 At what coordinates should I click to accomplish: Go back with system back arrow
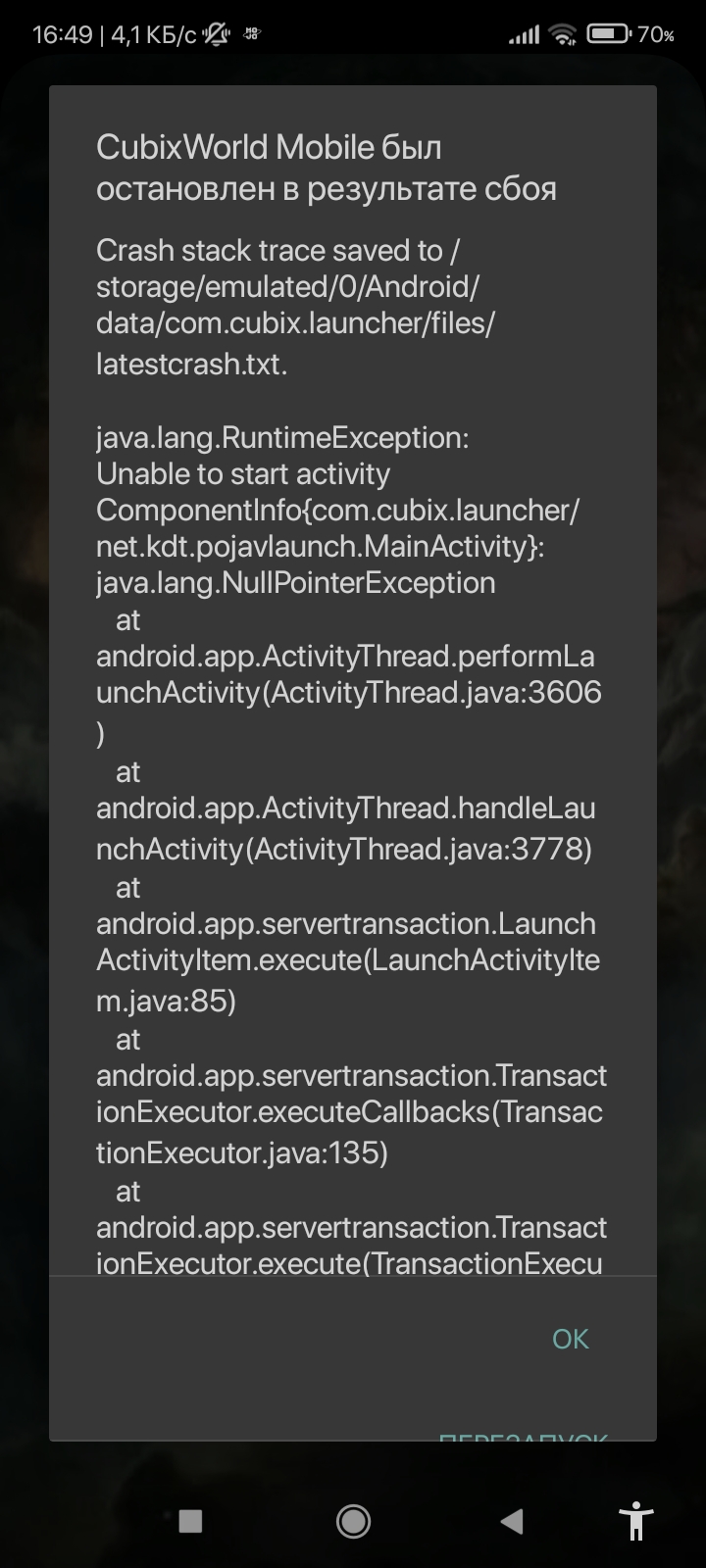point(511,1521)
